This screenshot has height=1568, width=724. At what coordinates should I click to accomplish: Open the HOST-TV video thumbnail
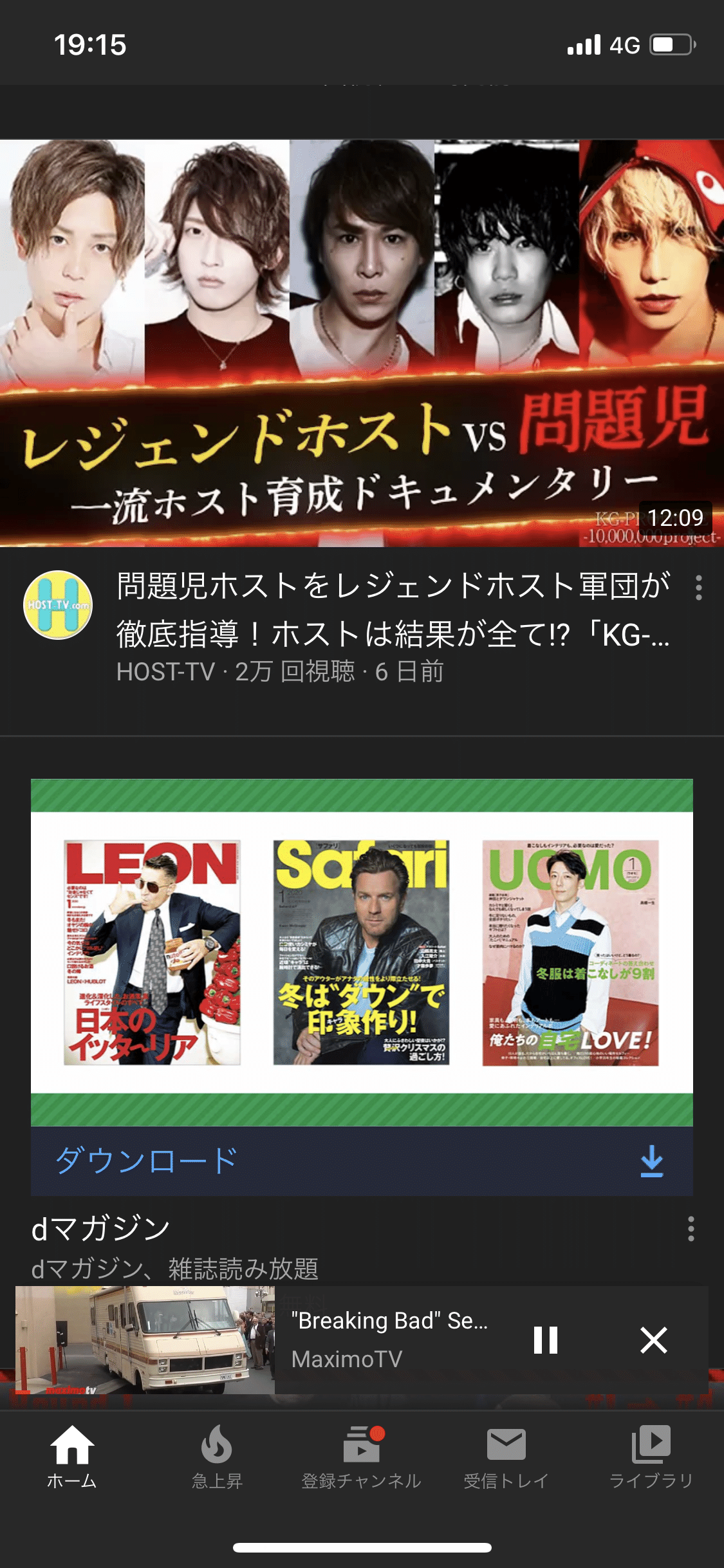coord(362,342)
